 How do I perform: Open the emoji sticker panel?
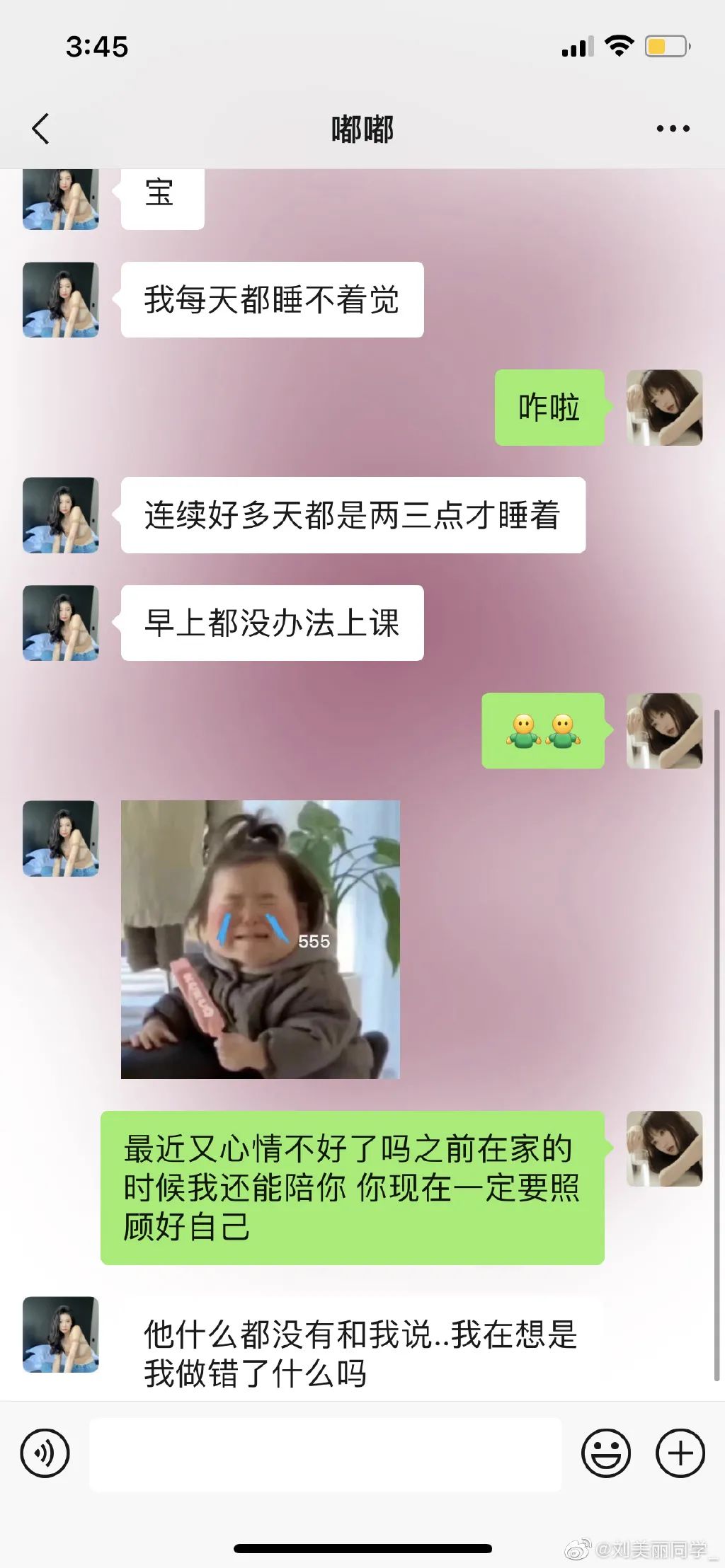pos(606,1453)
